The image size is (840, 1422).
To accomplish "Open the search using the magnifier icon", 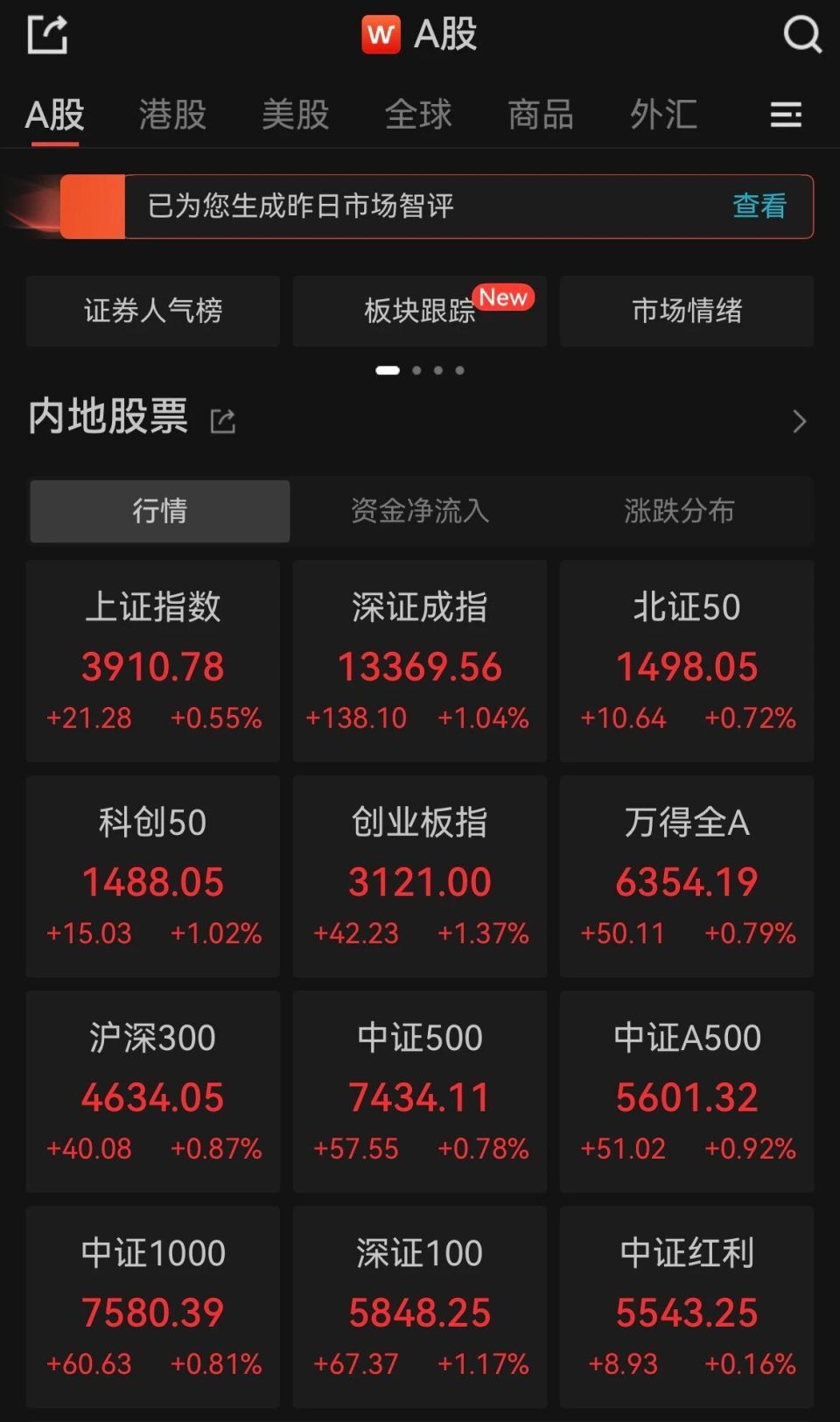I will tap(801, 36).
